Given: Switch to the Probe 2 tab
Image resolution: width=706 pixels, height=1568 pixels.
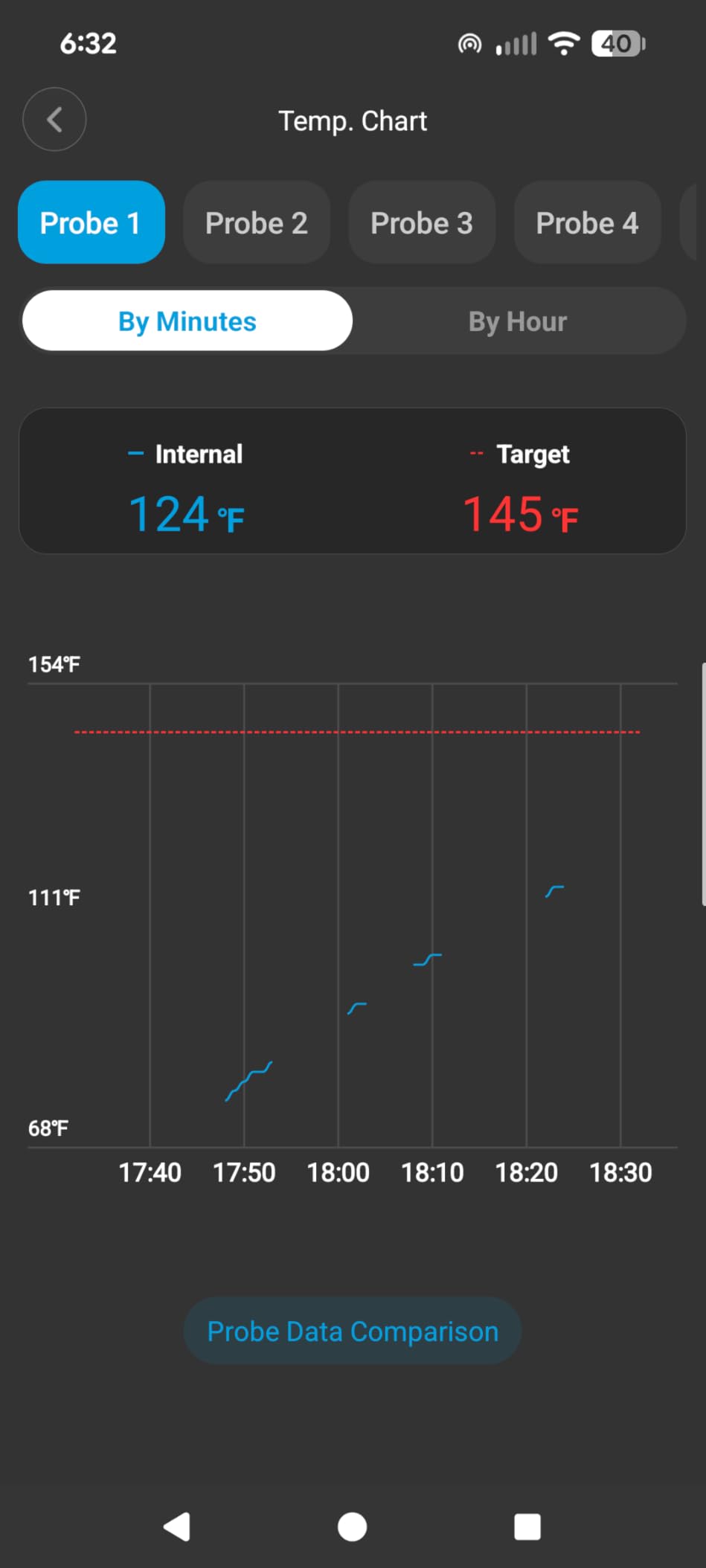Looking at the screenshot, I should point(257,222).
